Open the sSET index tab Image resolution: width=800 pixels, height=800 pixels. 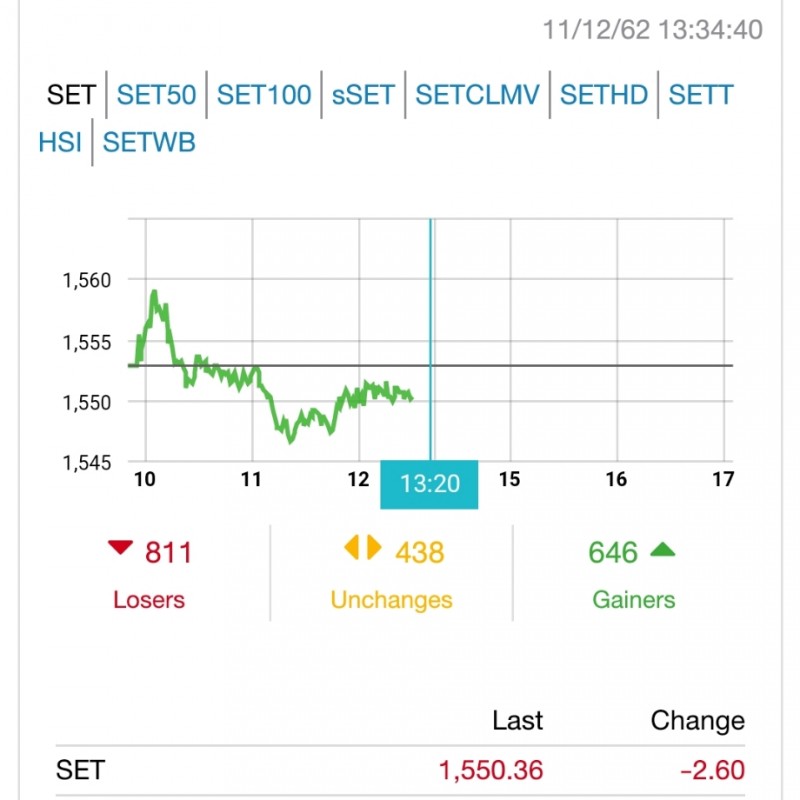pos(363,95)
